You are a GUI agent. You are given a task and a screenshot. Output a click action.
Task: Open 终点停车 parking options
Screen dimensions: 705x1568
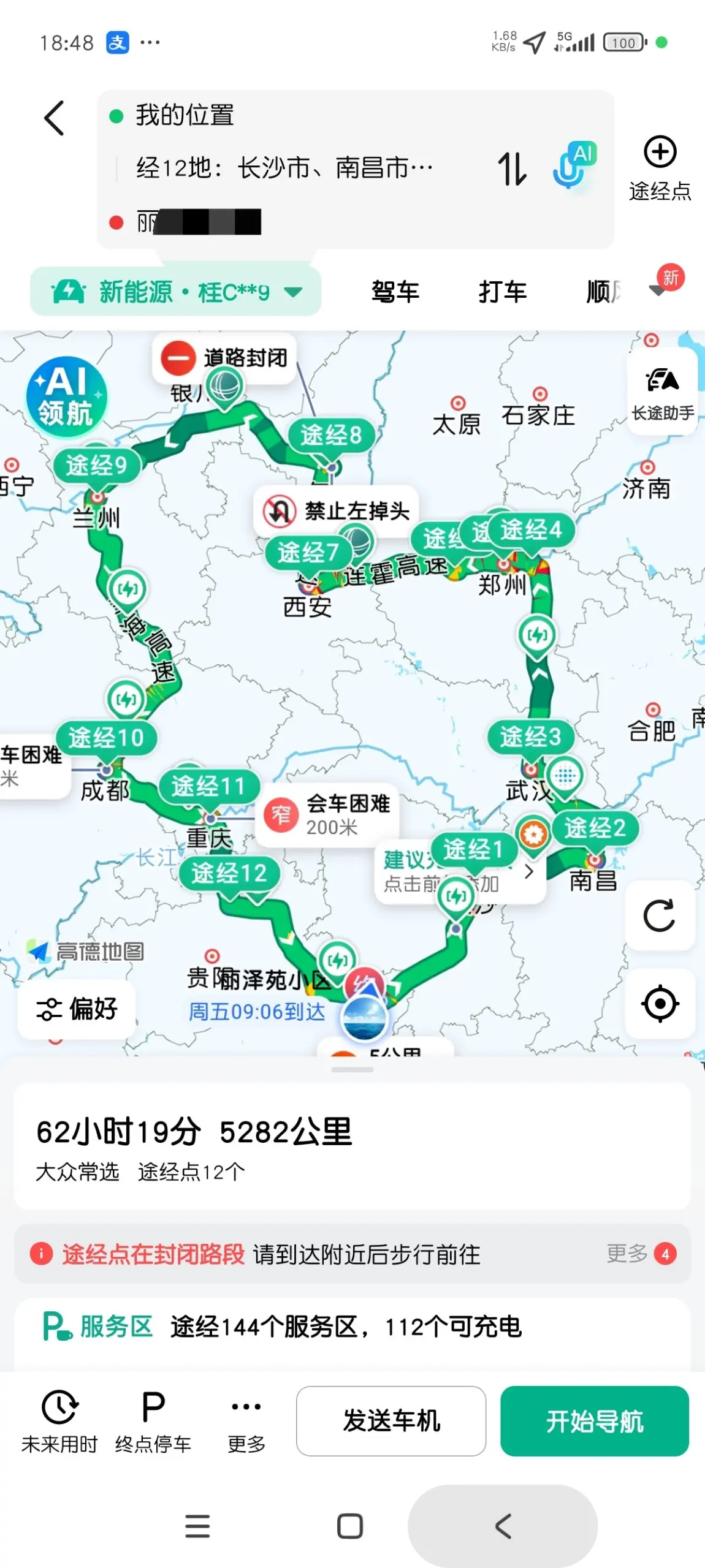click(x=153, y=1422)
